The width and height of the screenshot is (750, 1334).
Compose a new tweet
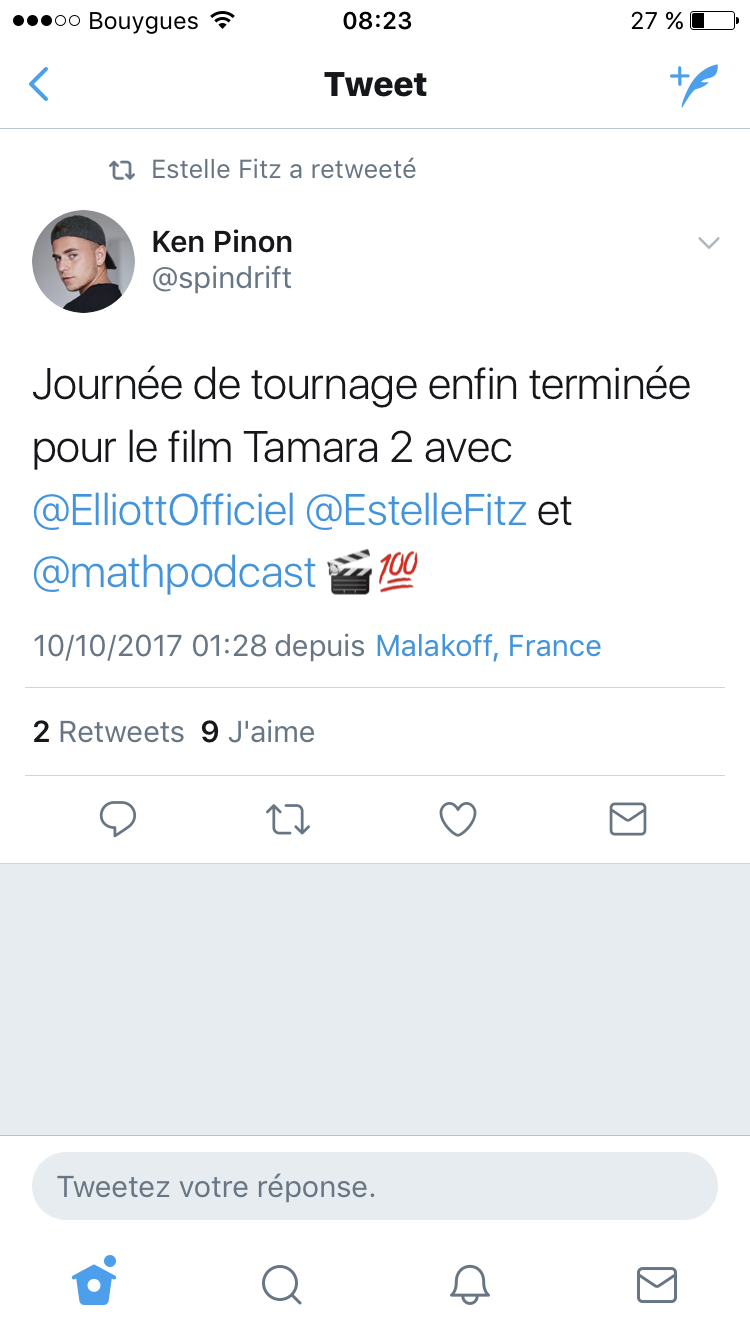click(x=693, y=85)
